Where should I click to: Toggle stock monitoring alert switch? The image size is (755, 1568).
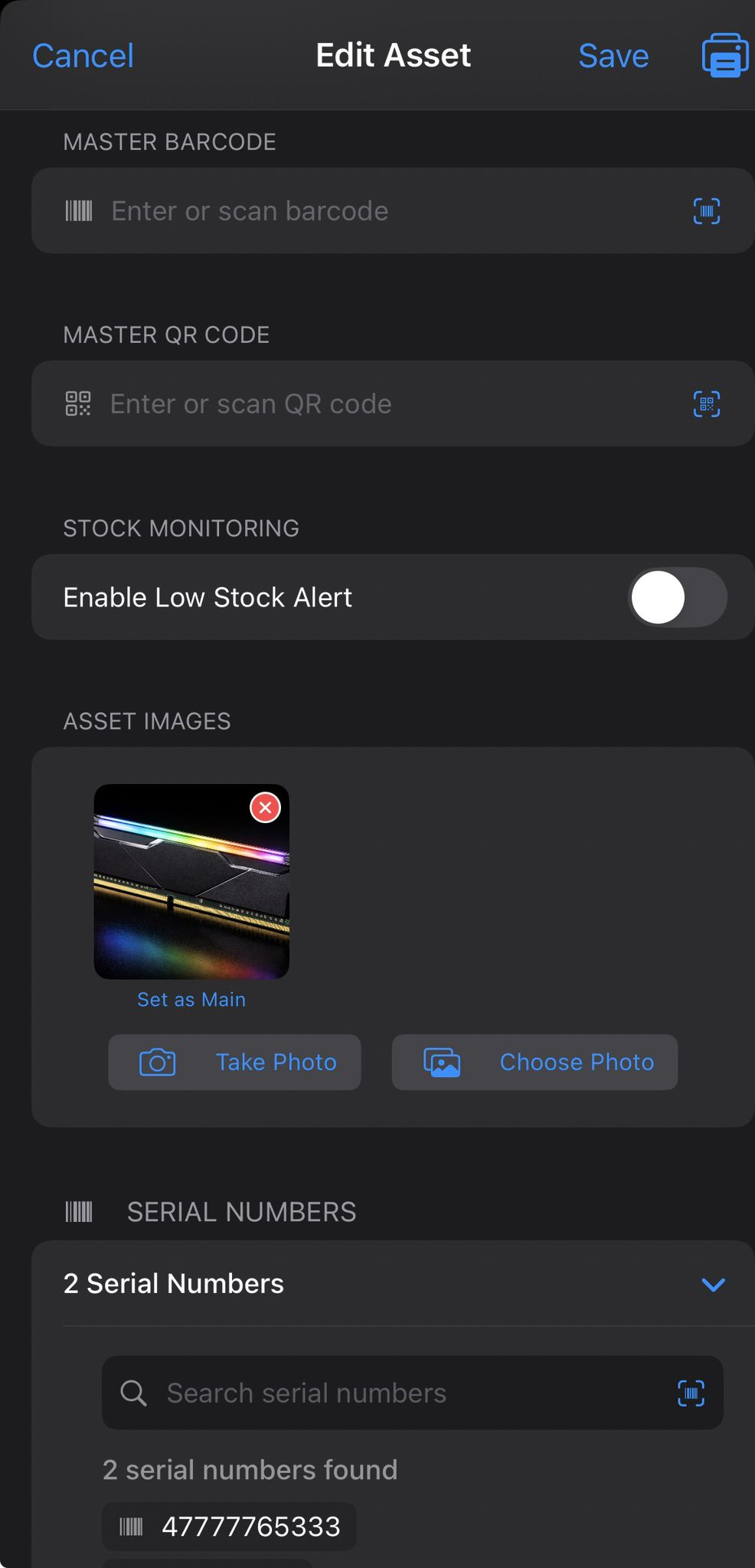677,597
